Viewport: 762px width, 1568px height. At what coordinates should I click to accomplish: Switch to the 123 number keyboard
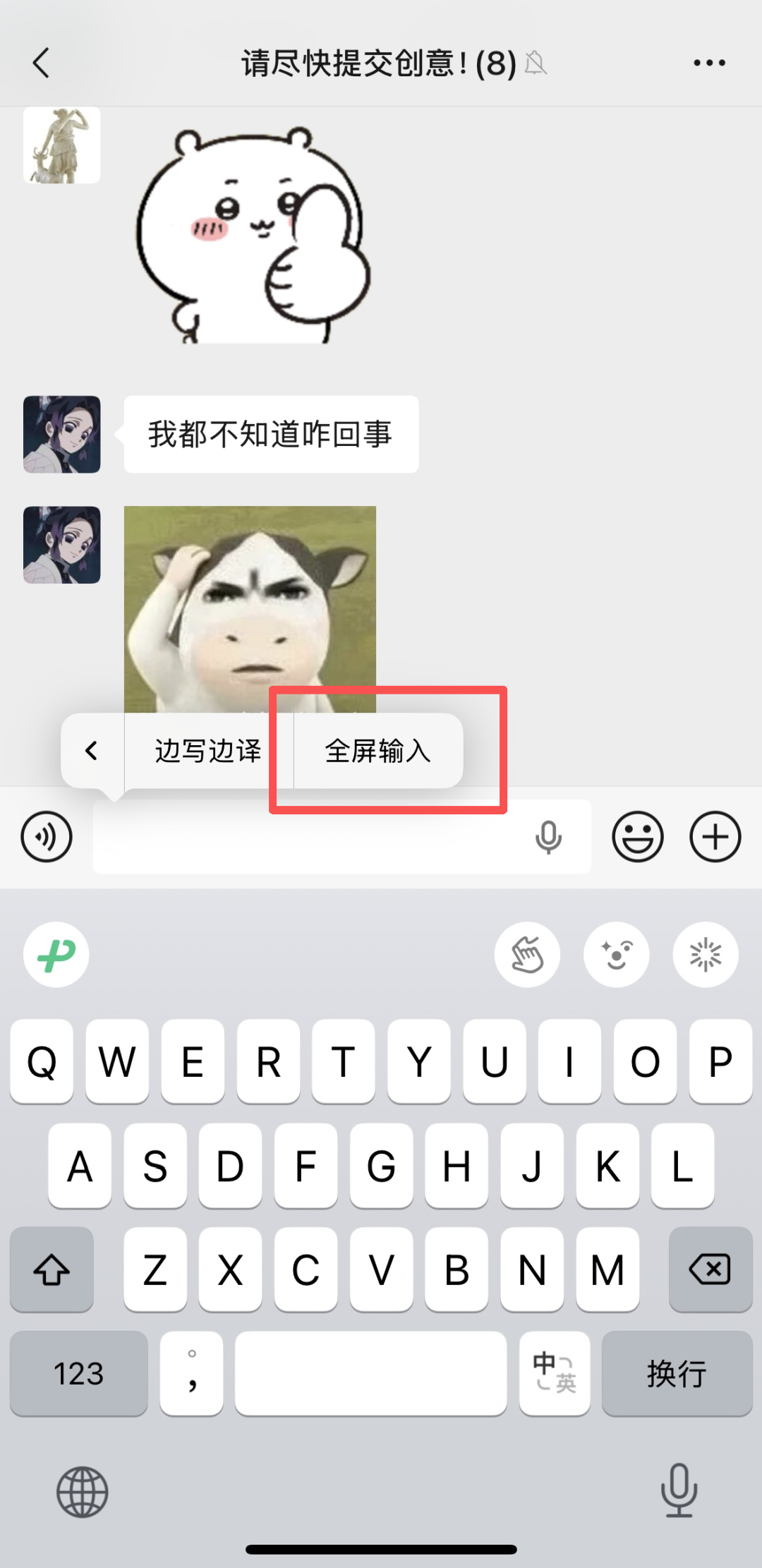pos(79,1373)
